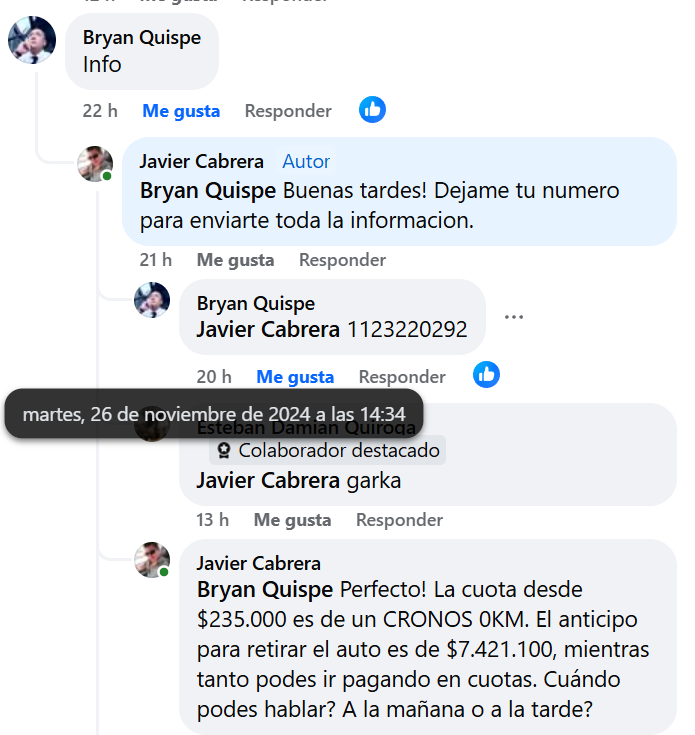
Task: Open Bryan Quispe's profile picture beside "Info"
Action: pyautogui.click(x=32, y=41)
